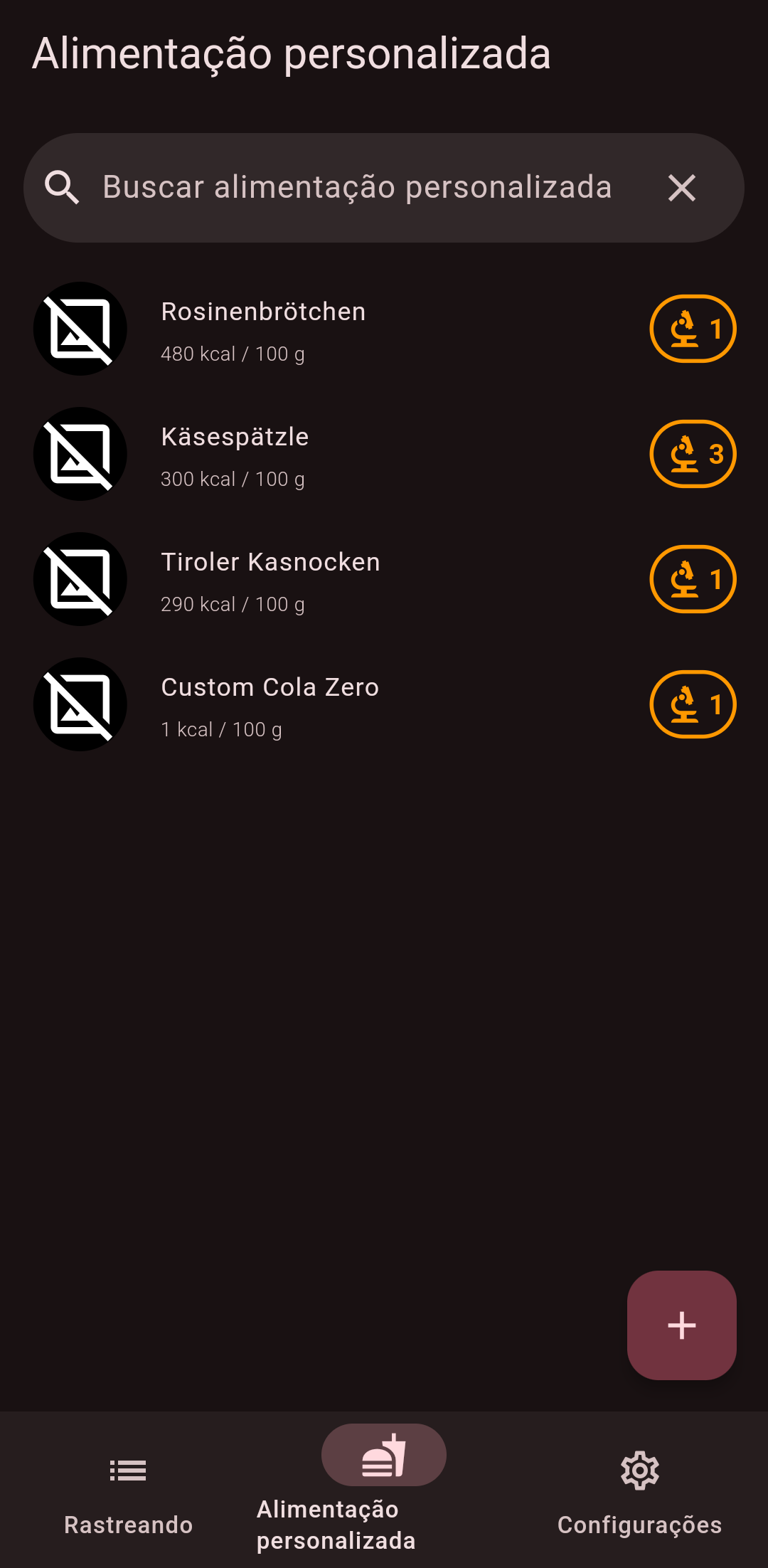Tap the microscope badge on Custom Cola Zero
This screenshot has height=1568, width=768.
point(693,704)
